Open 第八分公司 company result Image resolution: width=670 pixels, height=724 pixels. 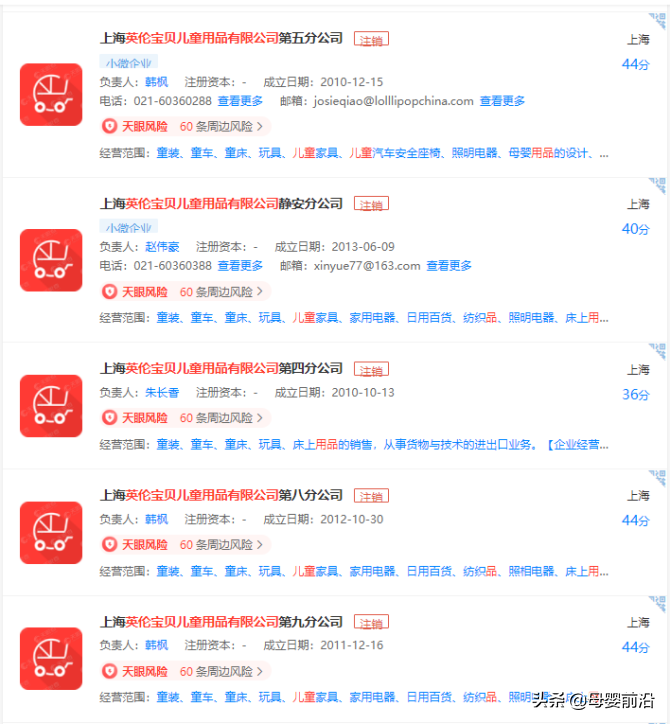pos(221,495)
